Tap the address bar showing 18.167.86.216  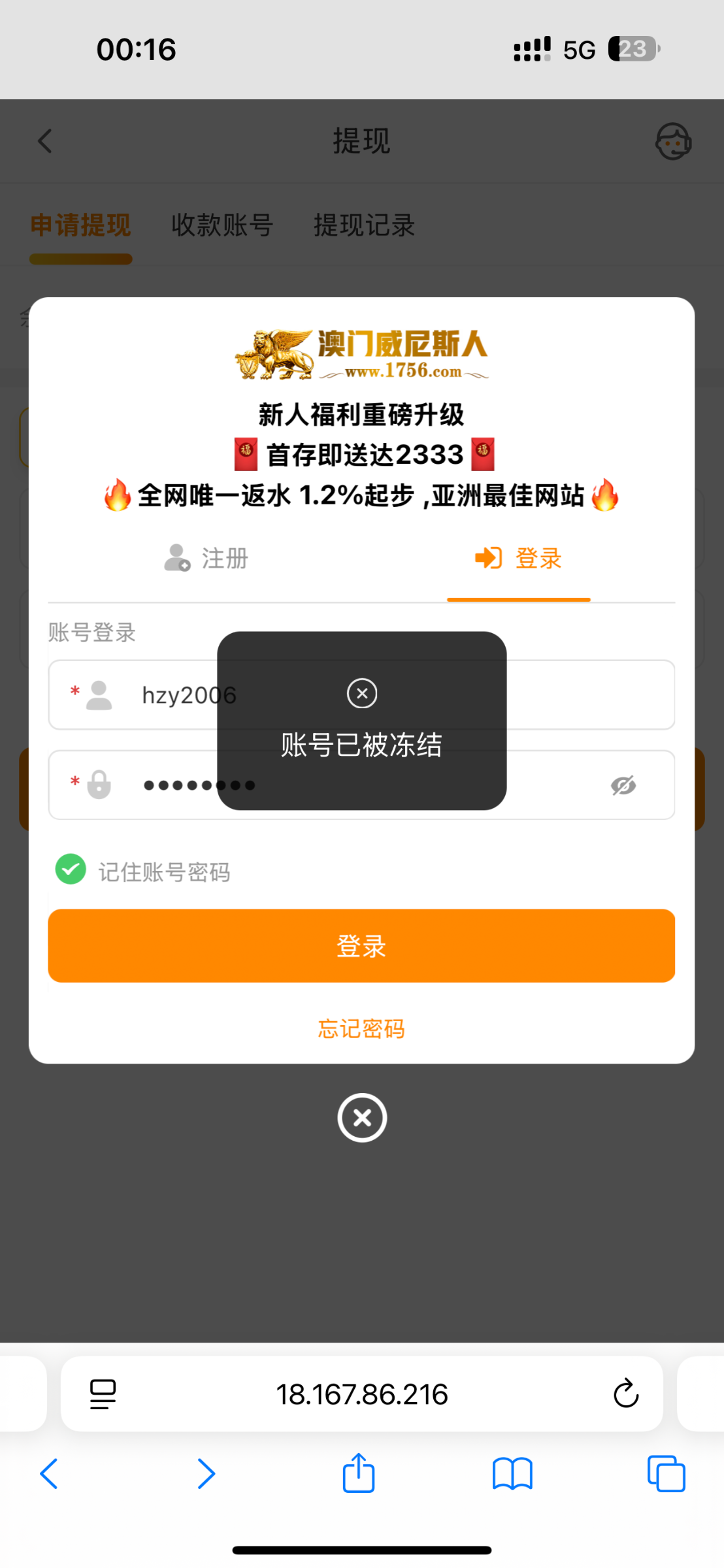click(x=361, y=1394)
